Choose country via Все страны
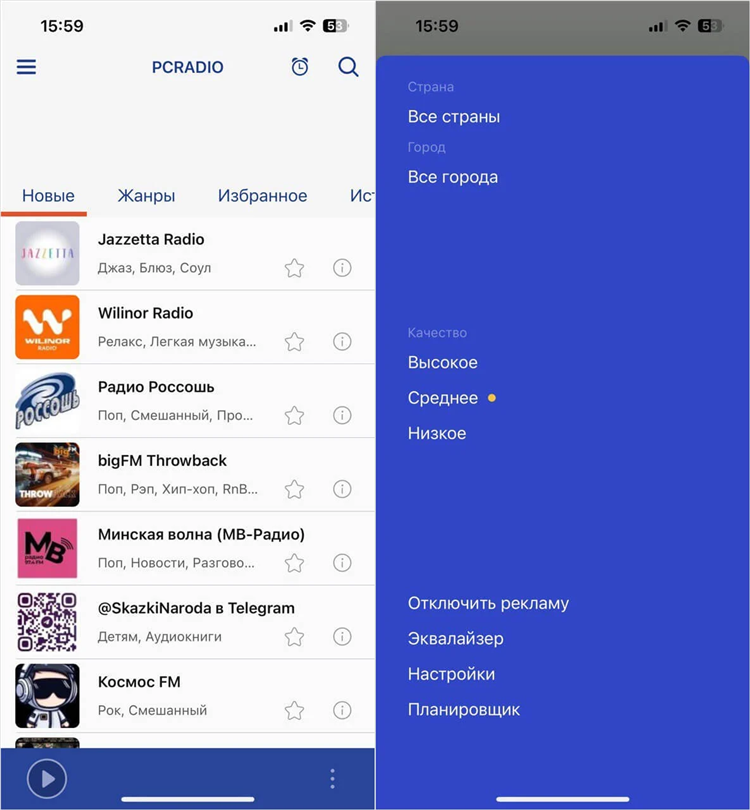This screenshot has width=750, height=810. [454, 117]
